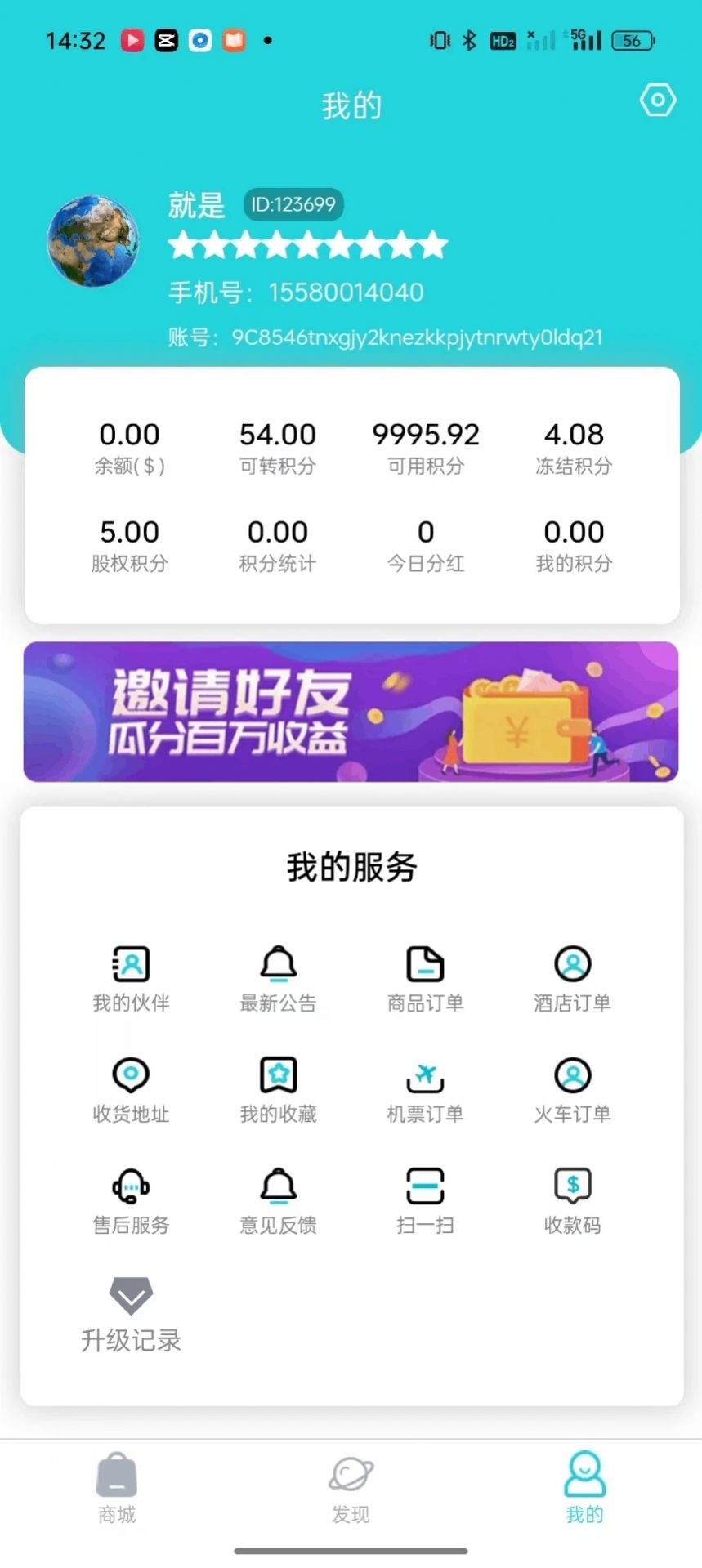The image size is (702, 1568).
Task: Open the 收货地址 shipping address icon
Action: [130, 1087]
